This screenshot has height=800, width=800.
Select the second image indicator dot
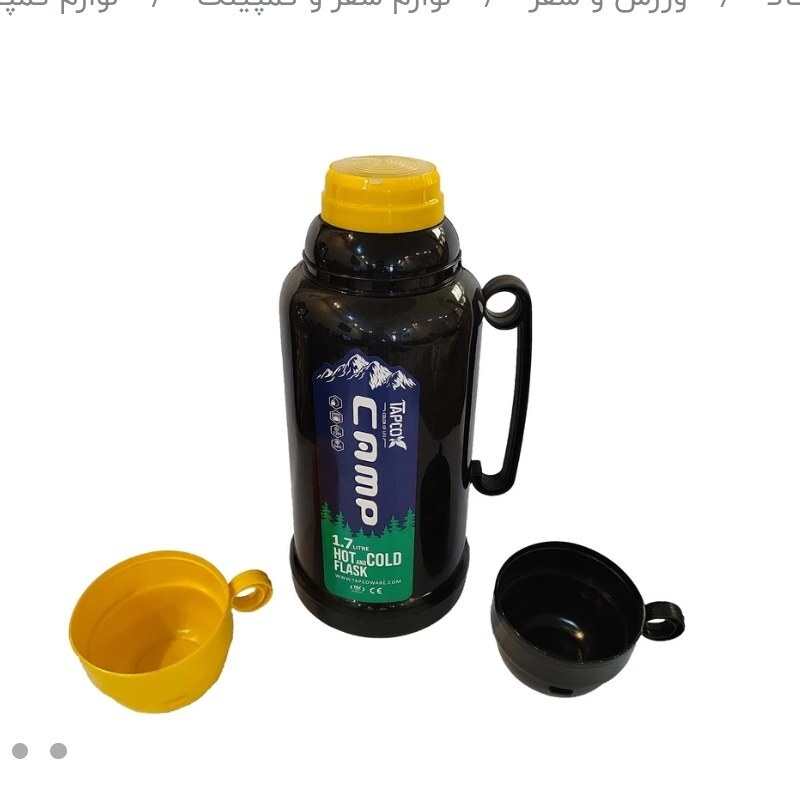tap(58, 751)
